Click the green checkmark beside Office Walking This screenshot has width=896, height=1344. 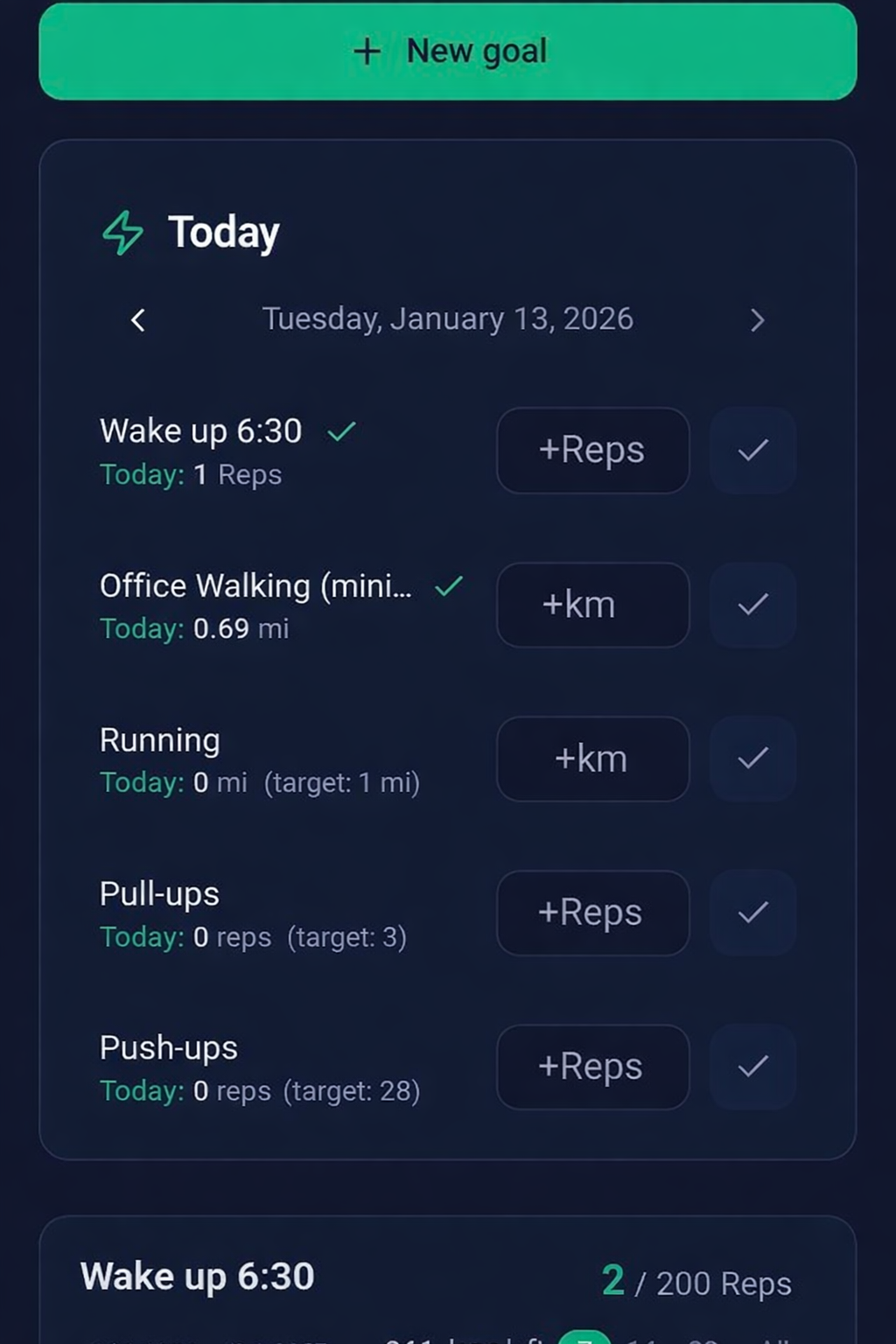[449, 586]
